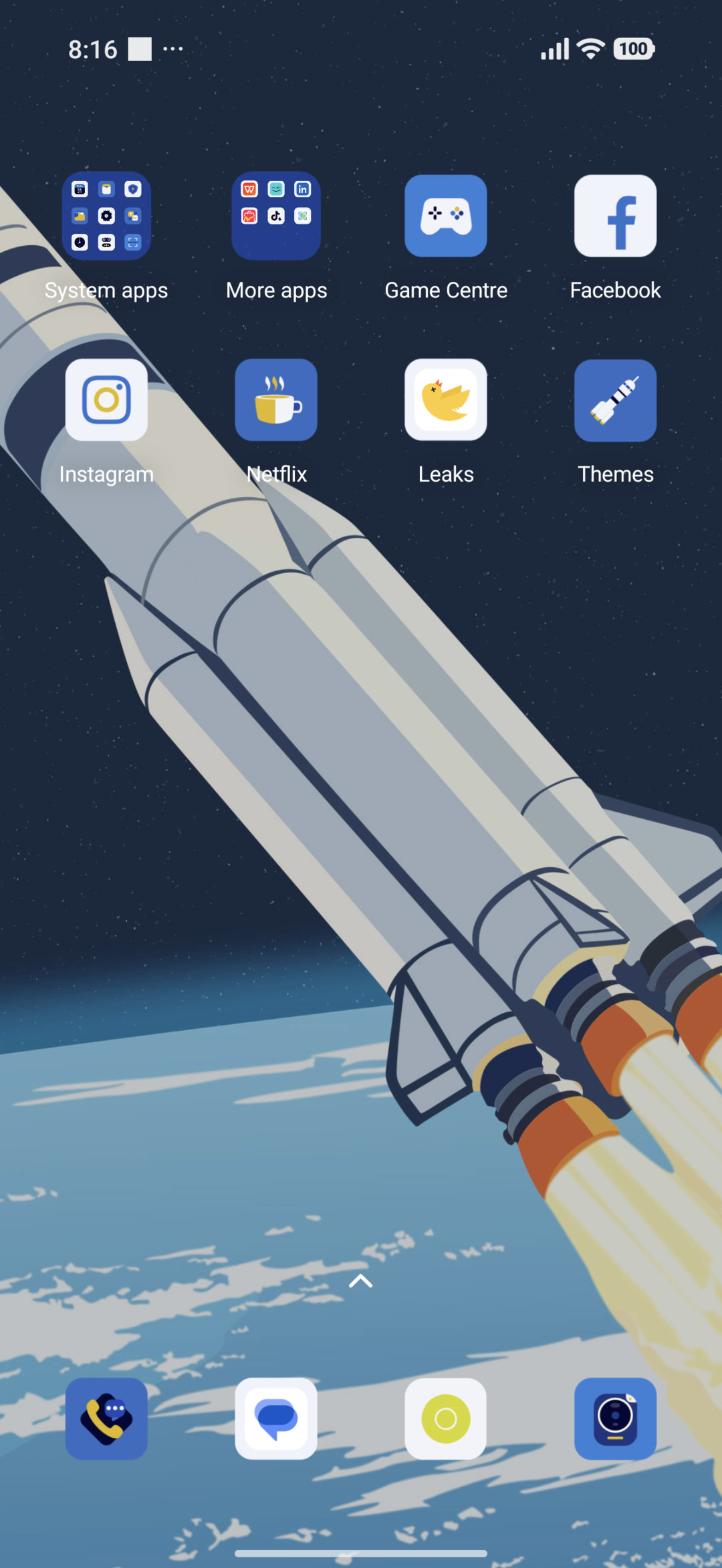Launch Game Centre
Screen dimensions: 722x1568
(x=446, y=216)
